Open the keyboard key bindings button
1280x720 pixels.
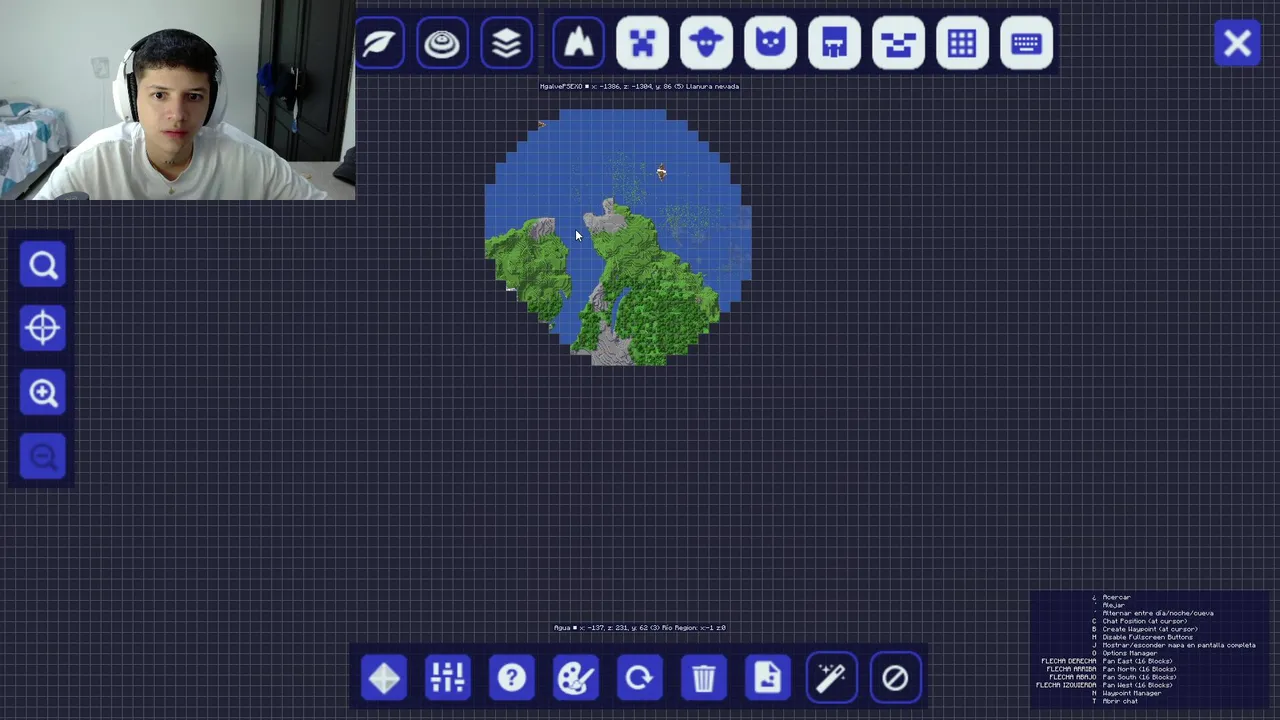(1026, 44)
